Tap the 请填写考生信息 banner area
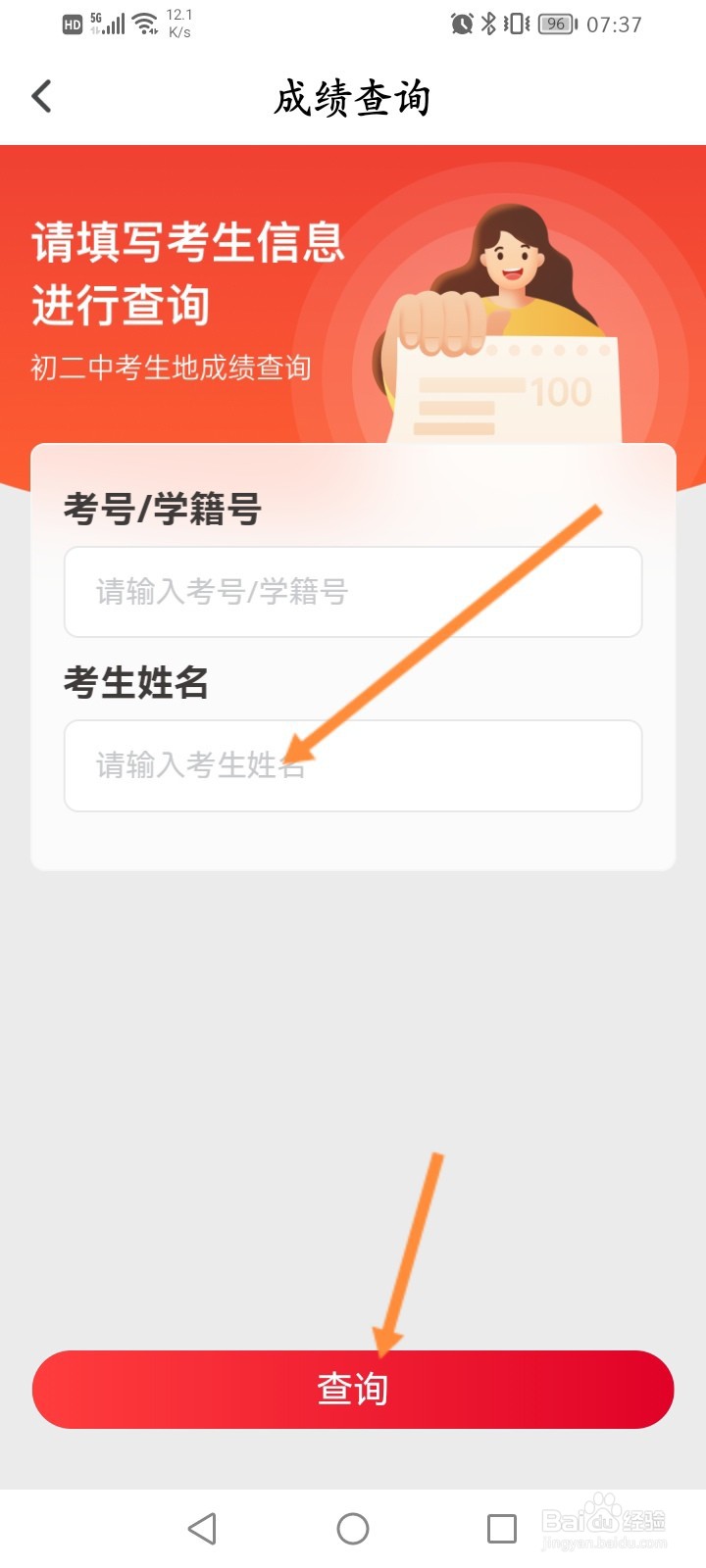The image size is (706, 1568). coord(186,245)
